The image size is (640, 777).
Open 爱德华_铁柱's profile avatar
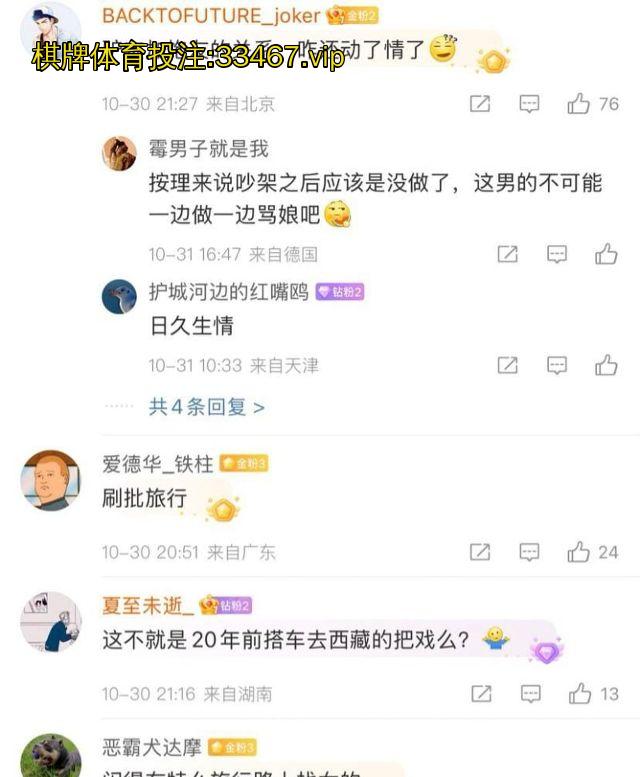50,480
